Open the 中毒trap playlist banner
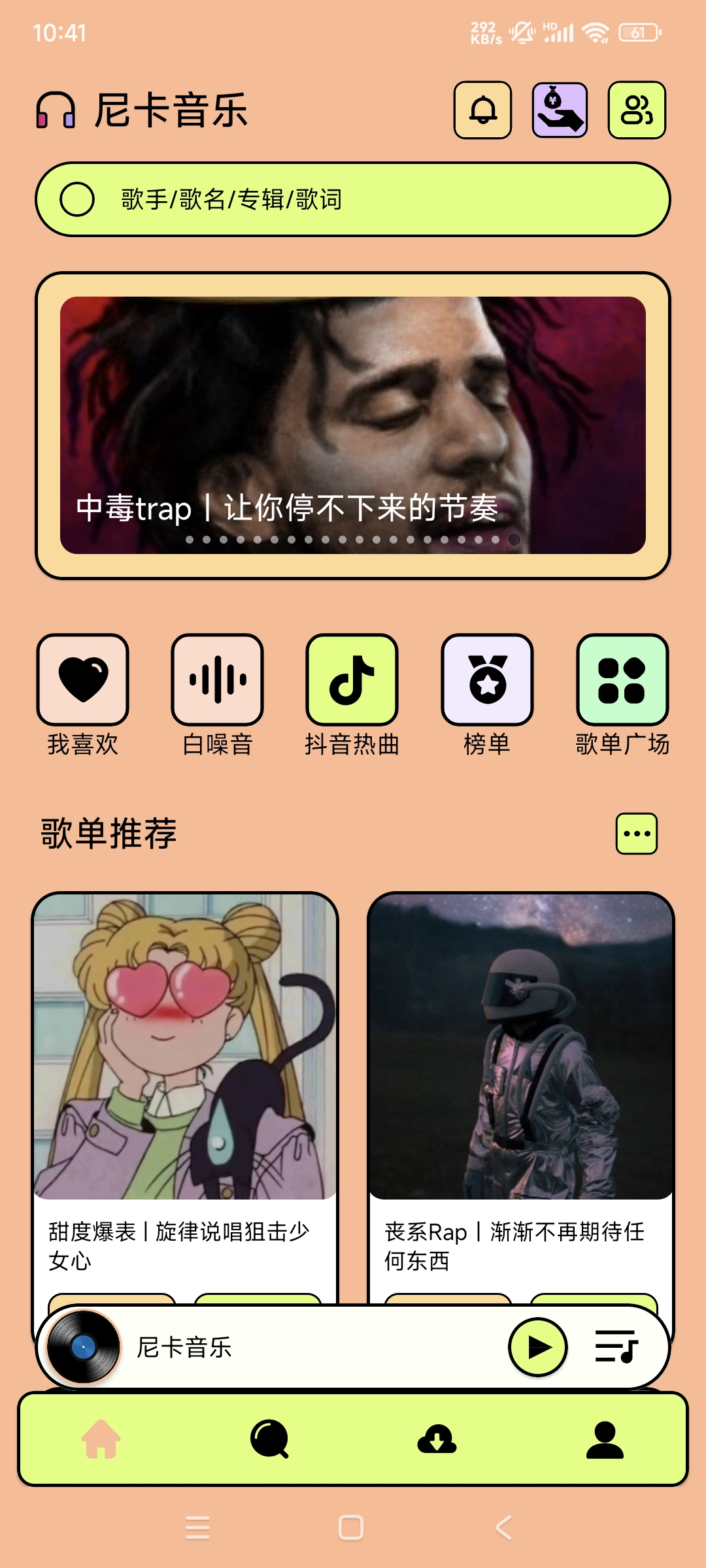 (353, 425)
